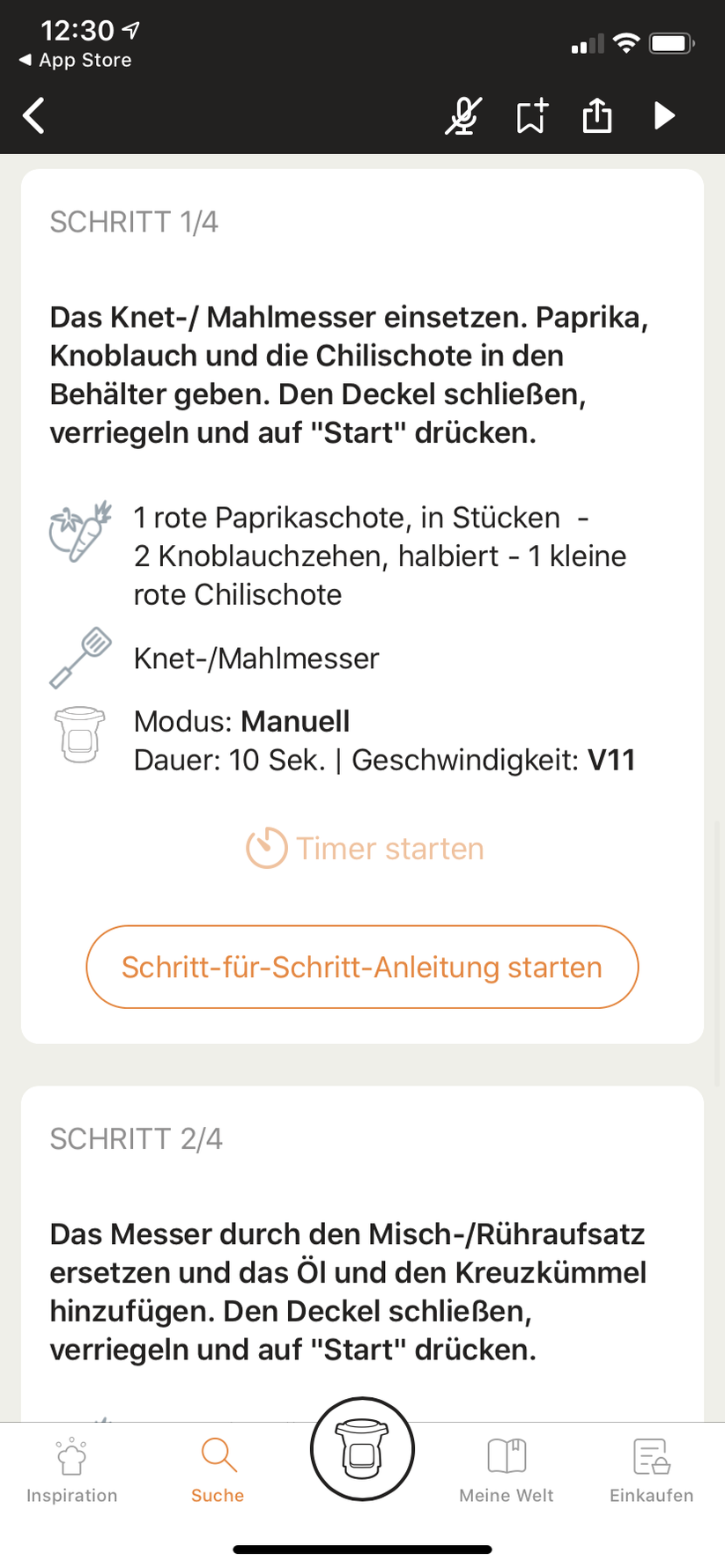Open the center appliance button
725x1568 pixels.
[362, 1449]
